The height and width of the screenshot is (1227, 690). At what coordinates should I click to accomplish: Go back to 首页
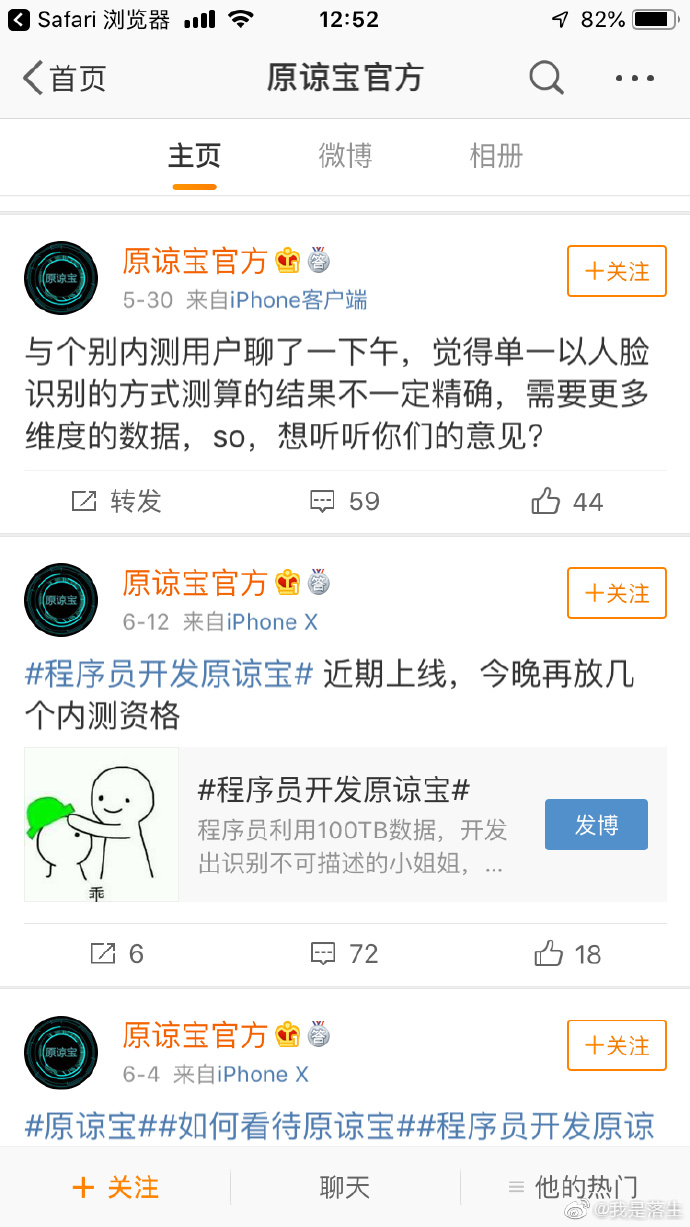pos(64,78)
